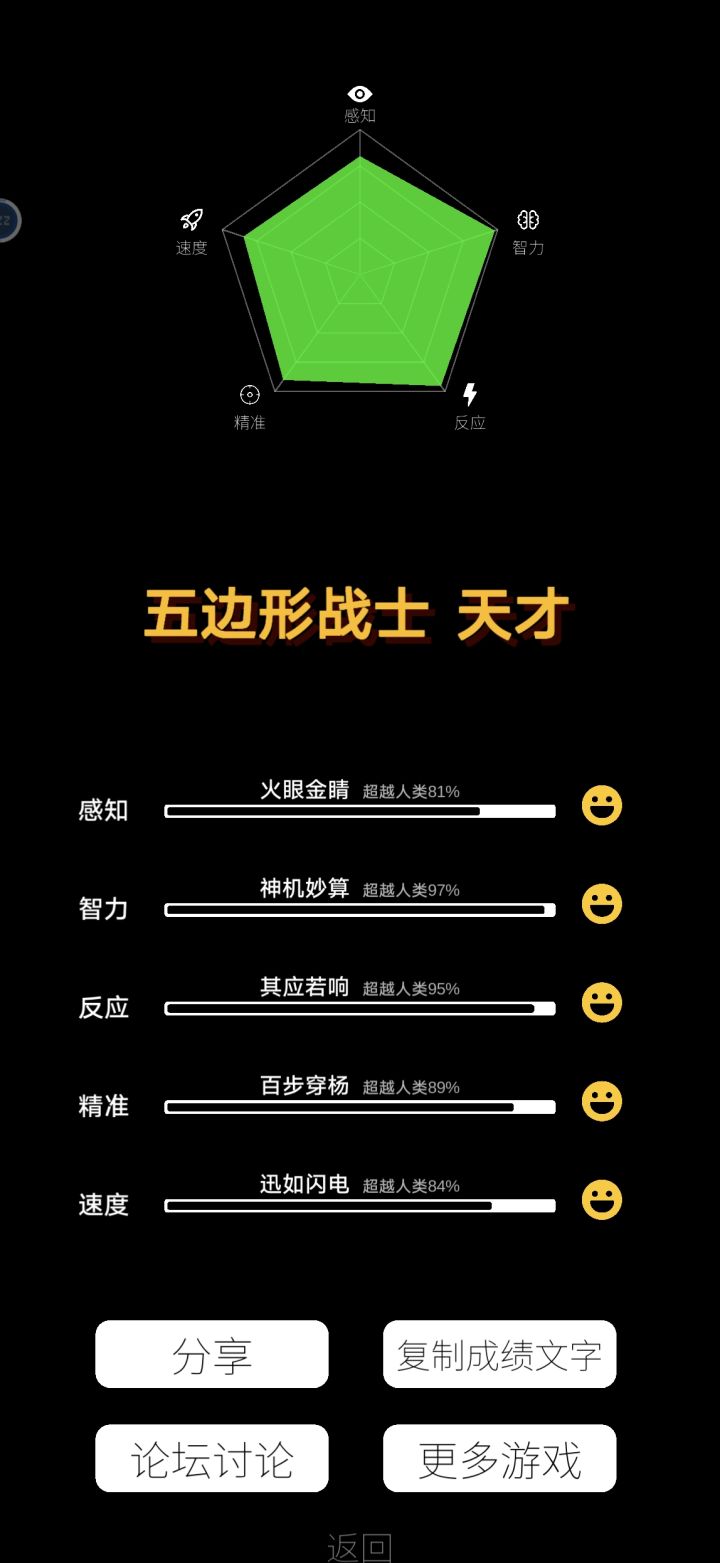The height and width of the screenshot is (1563, 720).
Task: Open 更多游戏 more games
Action: pos(499,1458)
